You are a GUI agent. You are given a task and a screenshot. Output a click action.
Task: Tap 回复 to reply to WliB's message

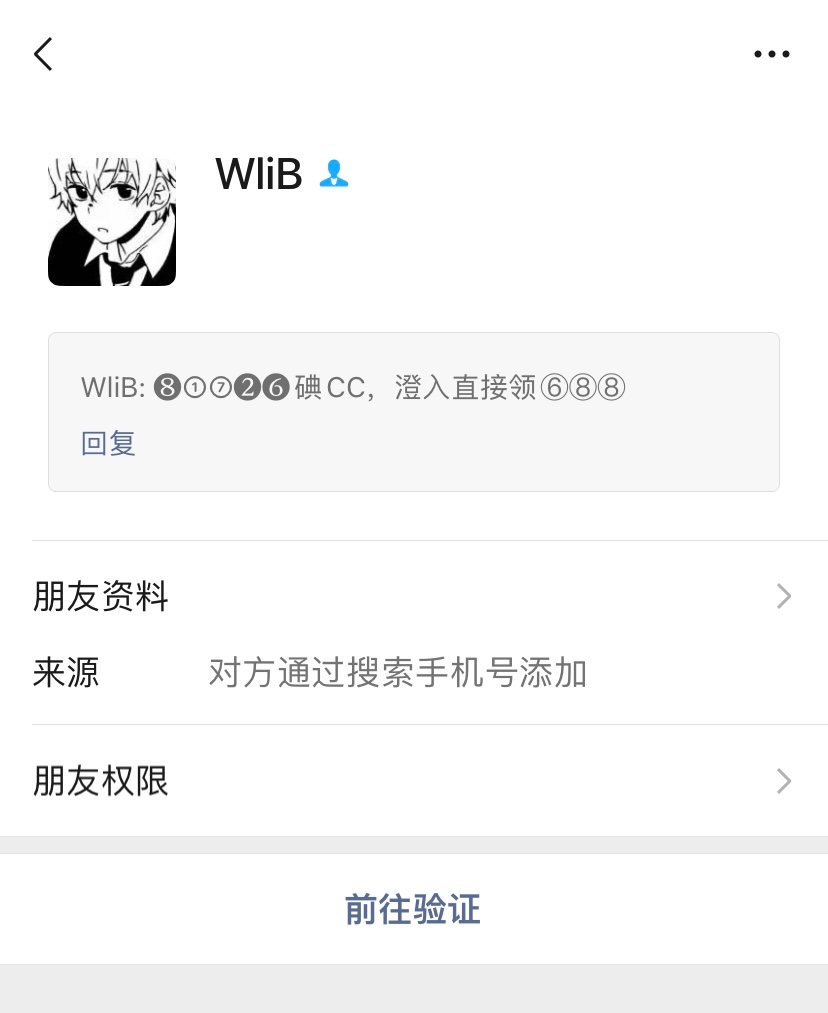click(108, 443)
